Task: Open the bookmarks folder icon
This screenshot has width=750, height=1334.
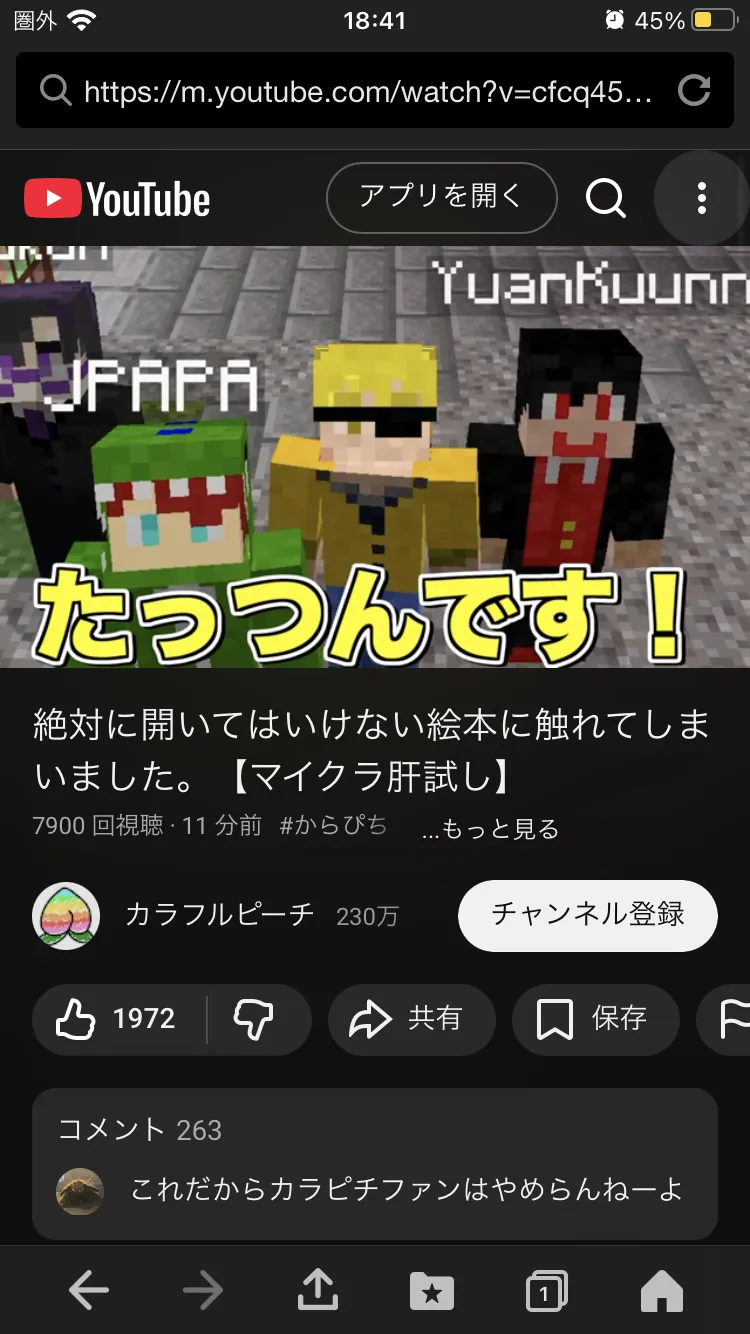Action: (x=432, y=1291)
